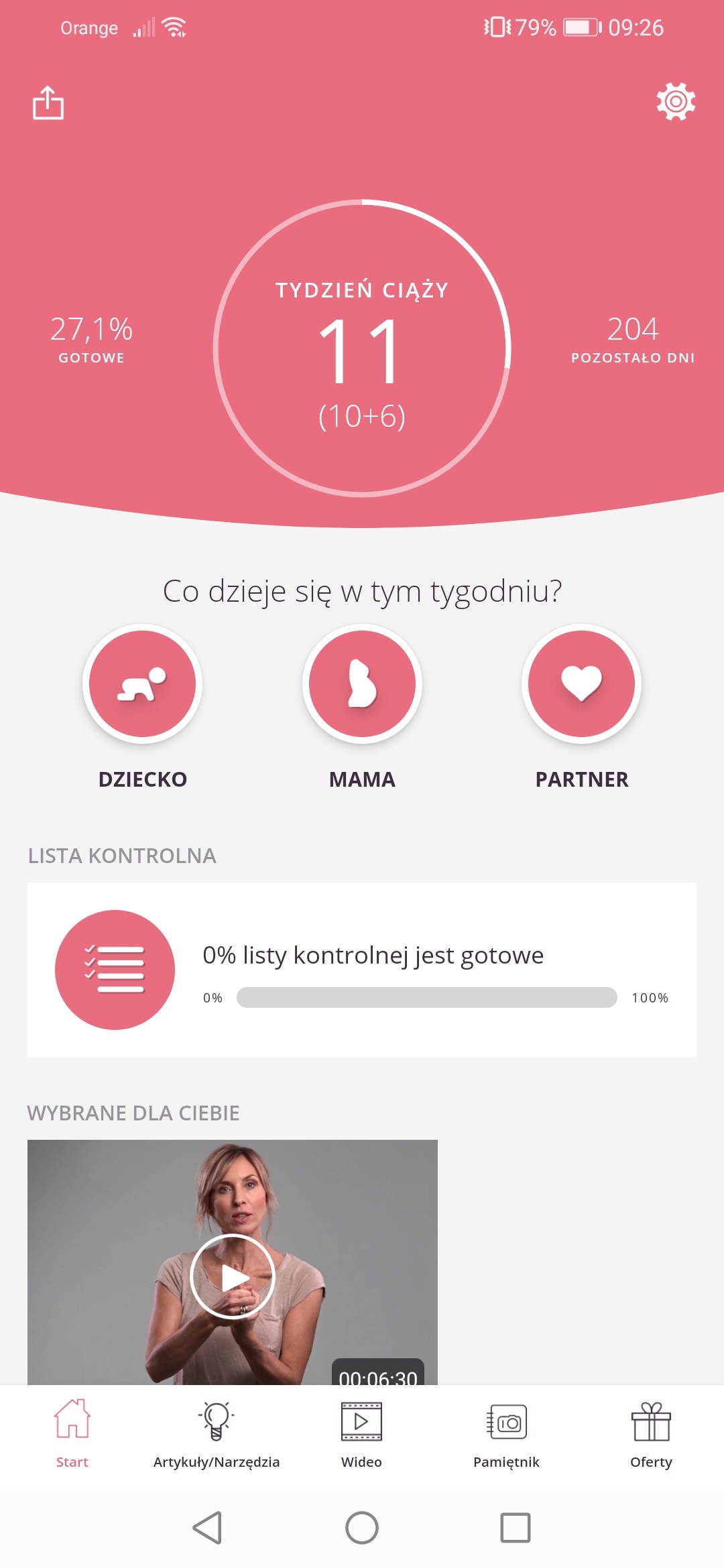Open the settings gear
Screen dimensions: 724x1568
tap(676, 102)
